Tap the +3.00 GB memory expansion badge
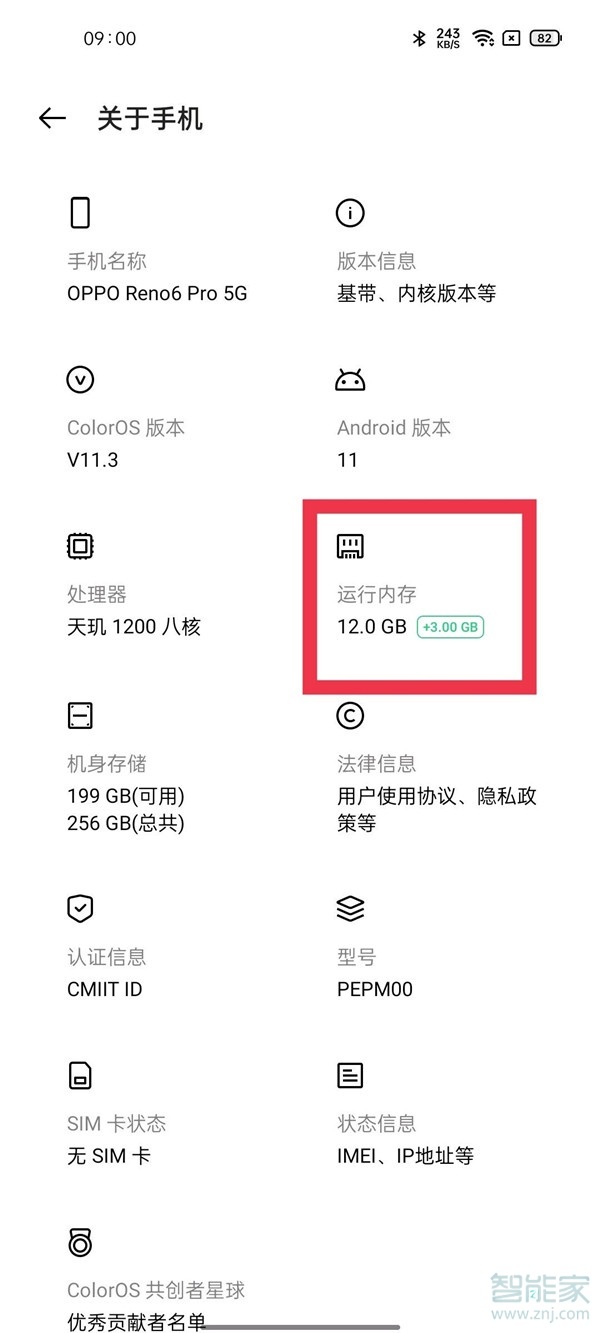The height and width of the screenshot is (1333, 600). click(451, 627)
